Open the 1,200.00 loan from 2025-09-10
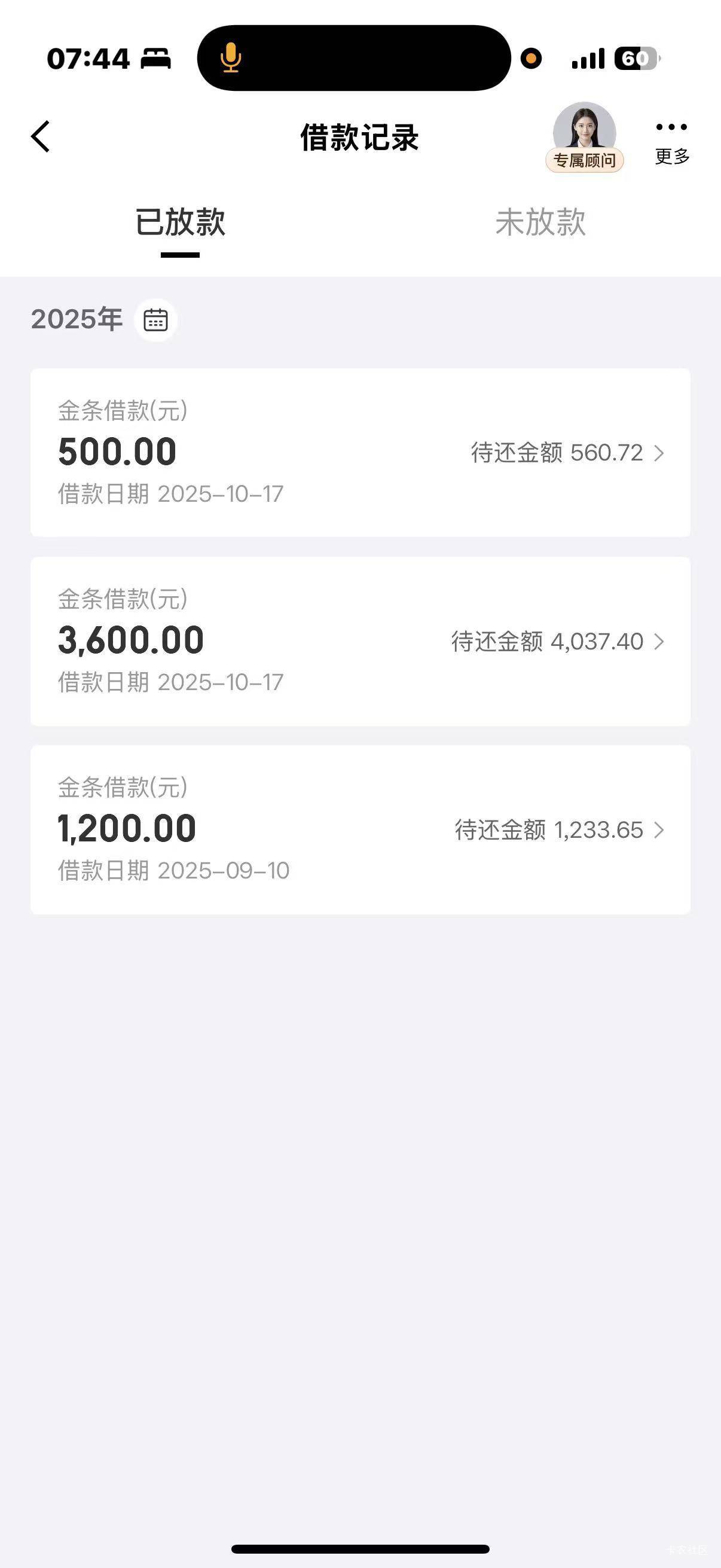Image resolution: width=721 pixels, height=1568 pixels. tap(360, 829)
